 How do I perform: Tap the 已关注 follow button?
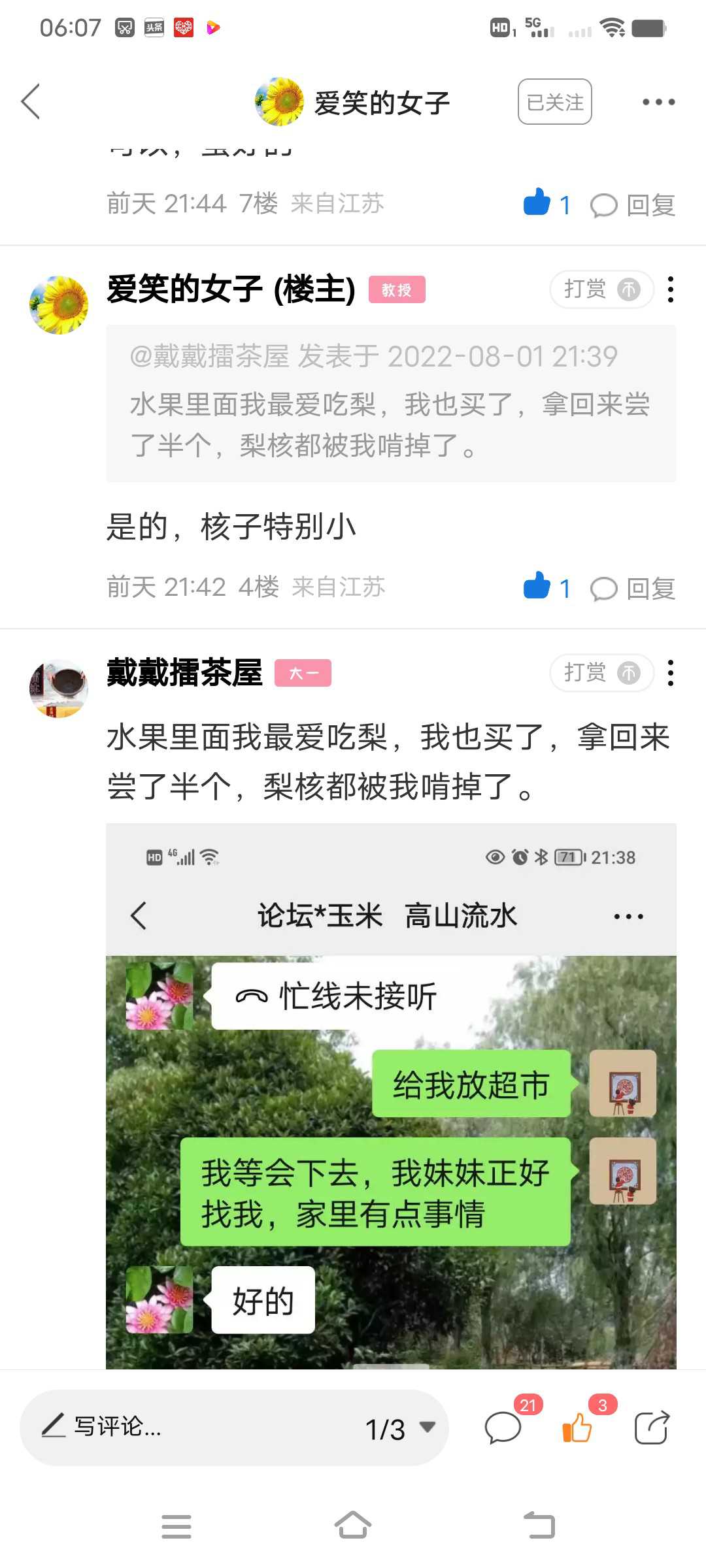pyautogui.click(x=554, y=102)
